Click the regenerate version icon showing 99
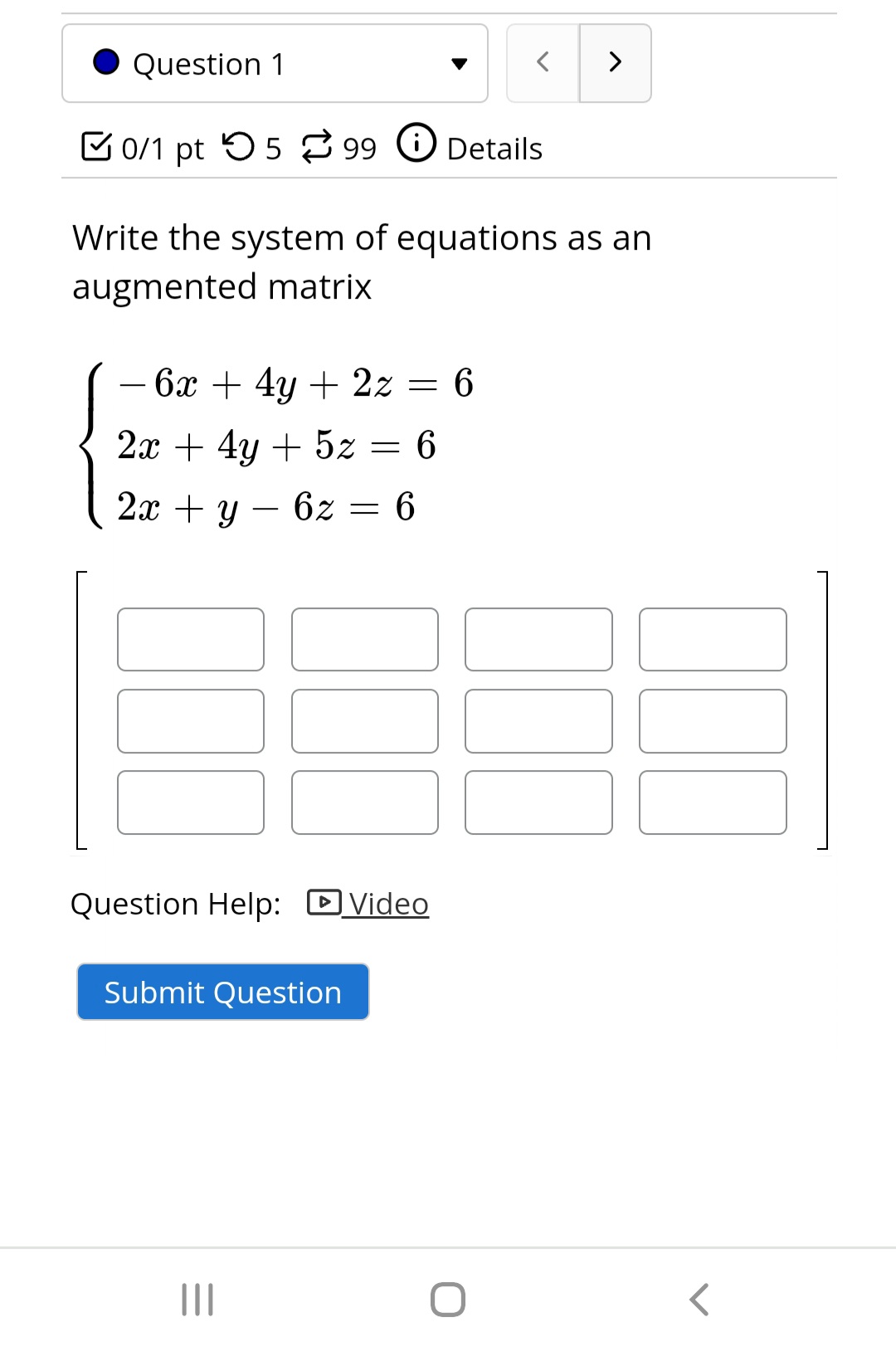This screenshot has width=896, height=1351. point(318,147)
